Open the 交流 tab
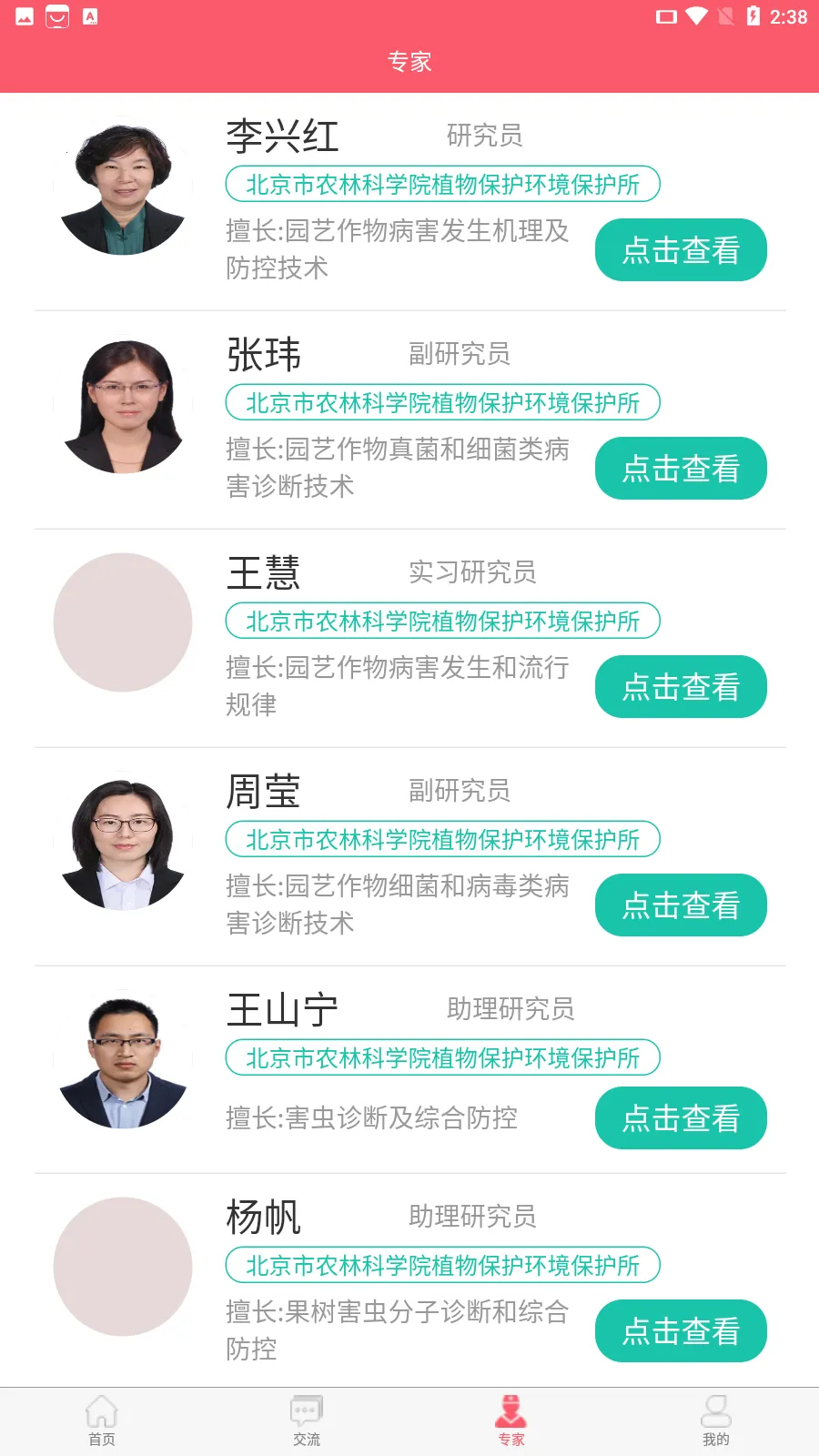This screenshot has width=819, height=1456. [307, 1421]
